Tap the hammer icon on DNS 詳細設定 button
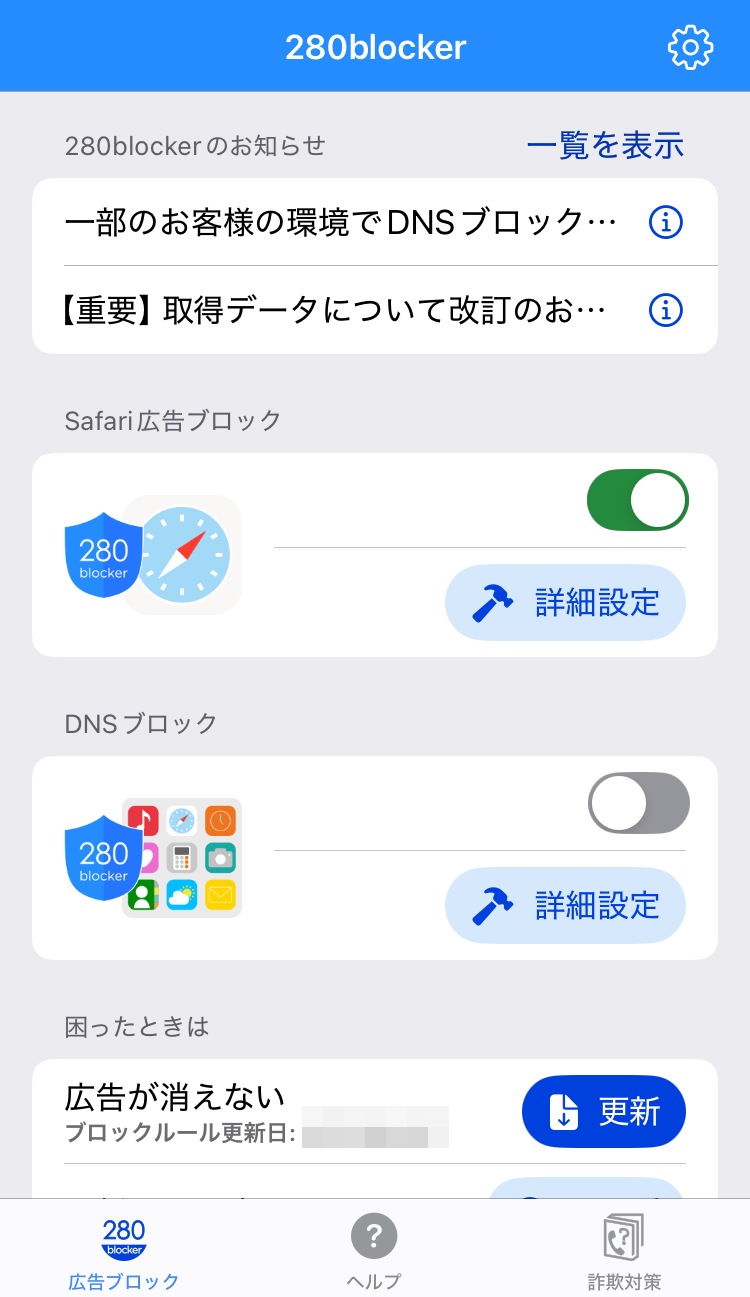750x1297 pixels. click(489, 905)
